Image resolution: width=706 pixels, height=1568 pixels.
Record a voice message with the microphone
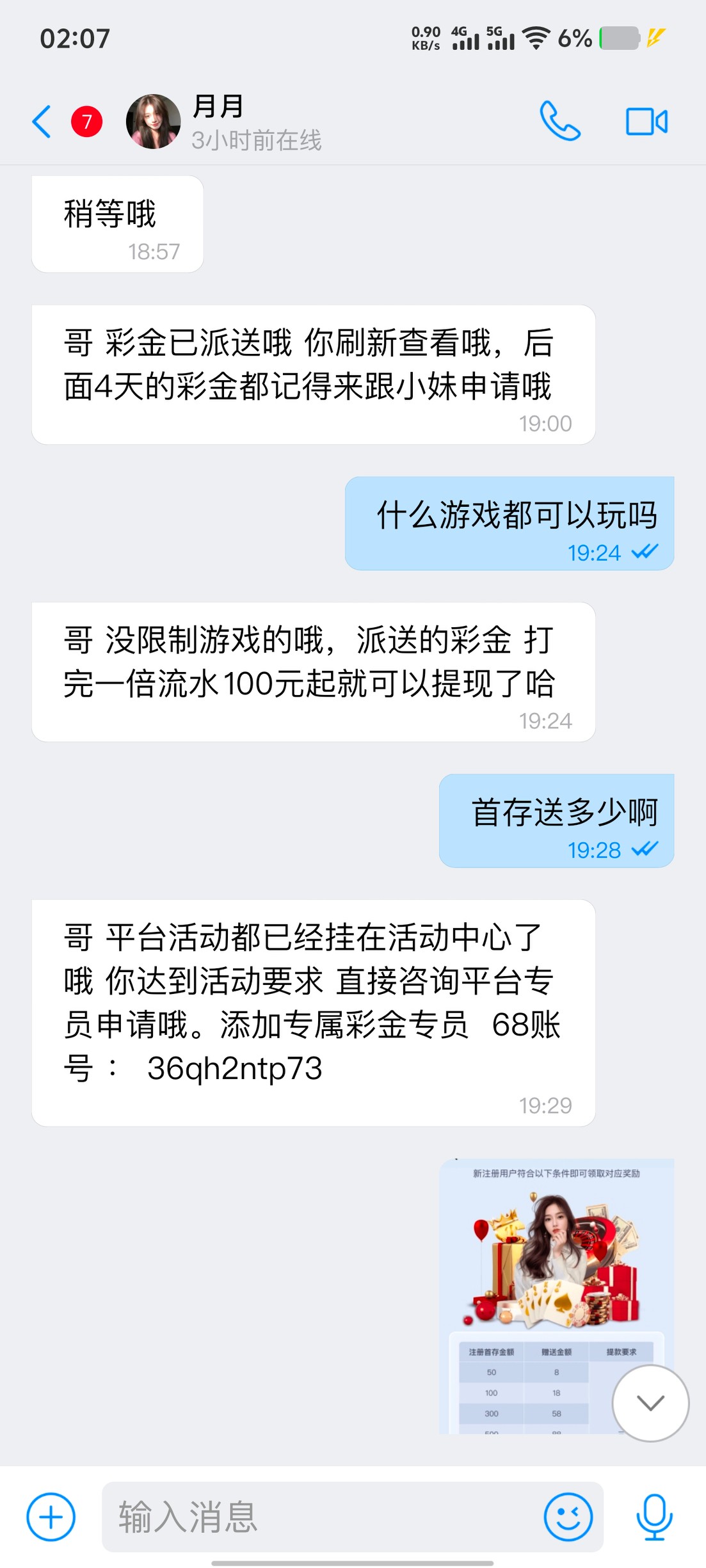click(654, 1517)
